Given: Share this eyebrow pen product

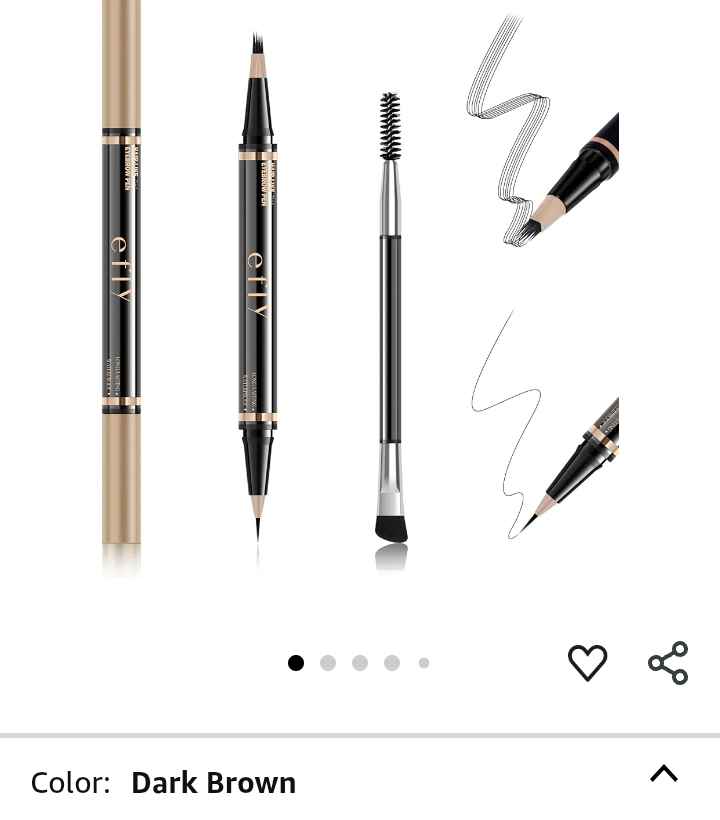Looking at the screenshot, I should pos(668,663).
